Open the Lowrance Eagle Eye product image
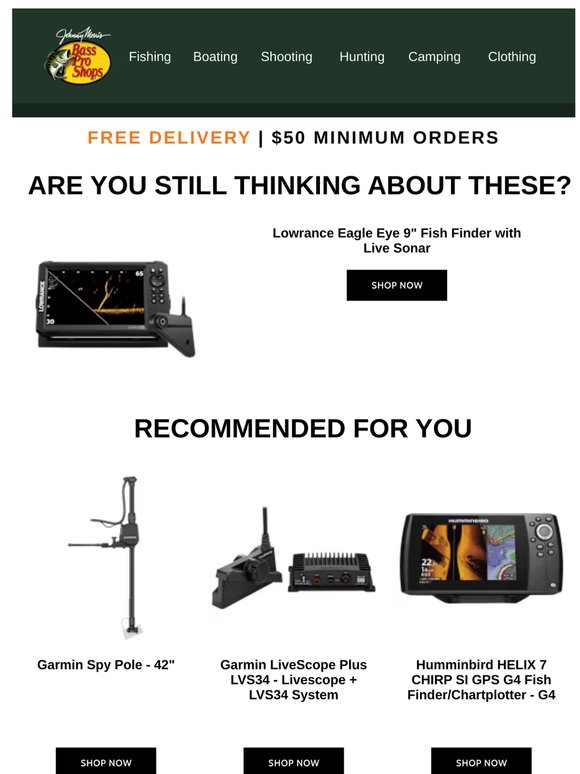This screenshot has height=774, width=580. coord(117,309)
